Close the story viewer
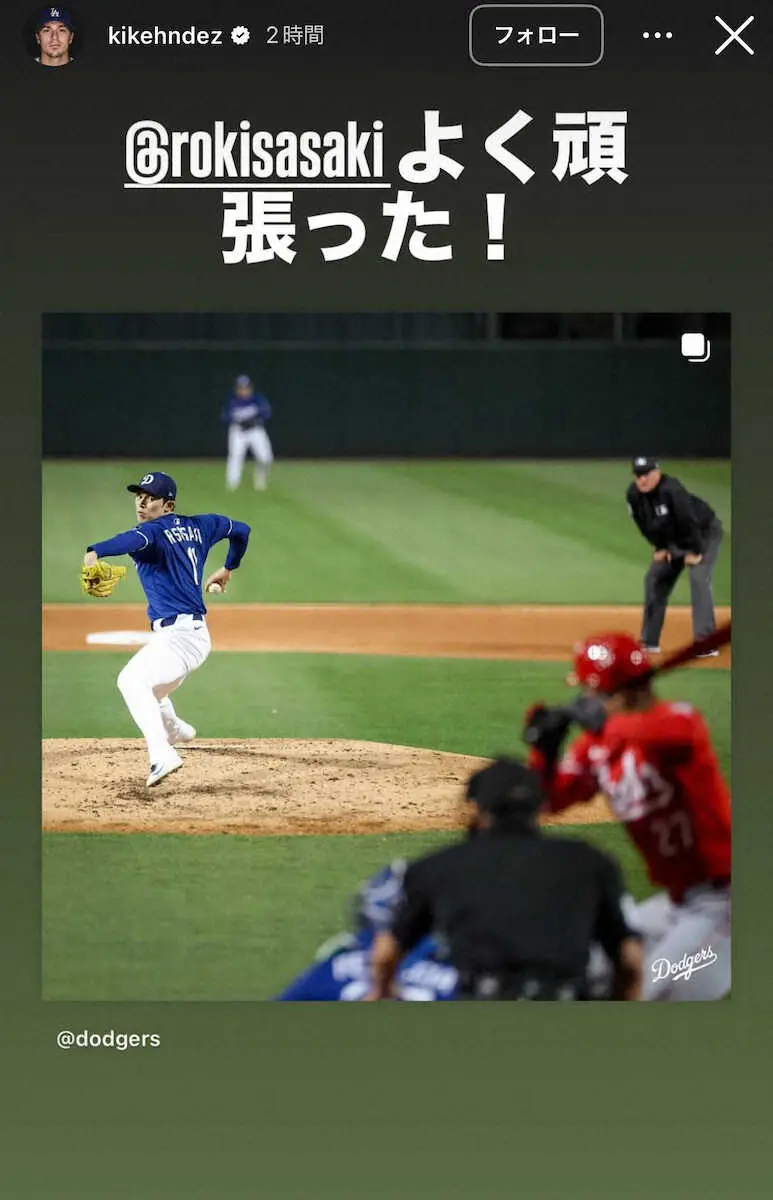773x1200 pixels. coord(734,36)
